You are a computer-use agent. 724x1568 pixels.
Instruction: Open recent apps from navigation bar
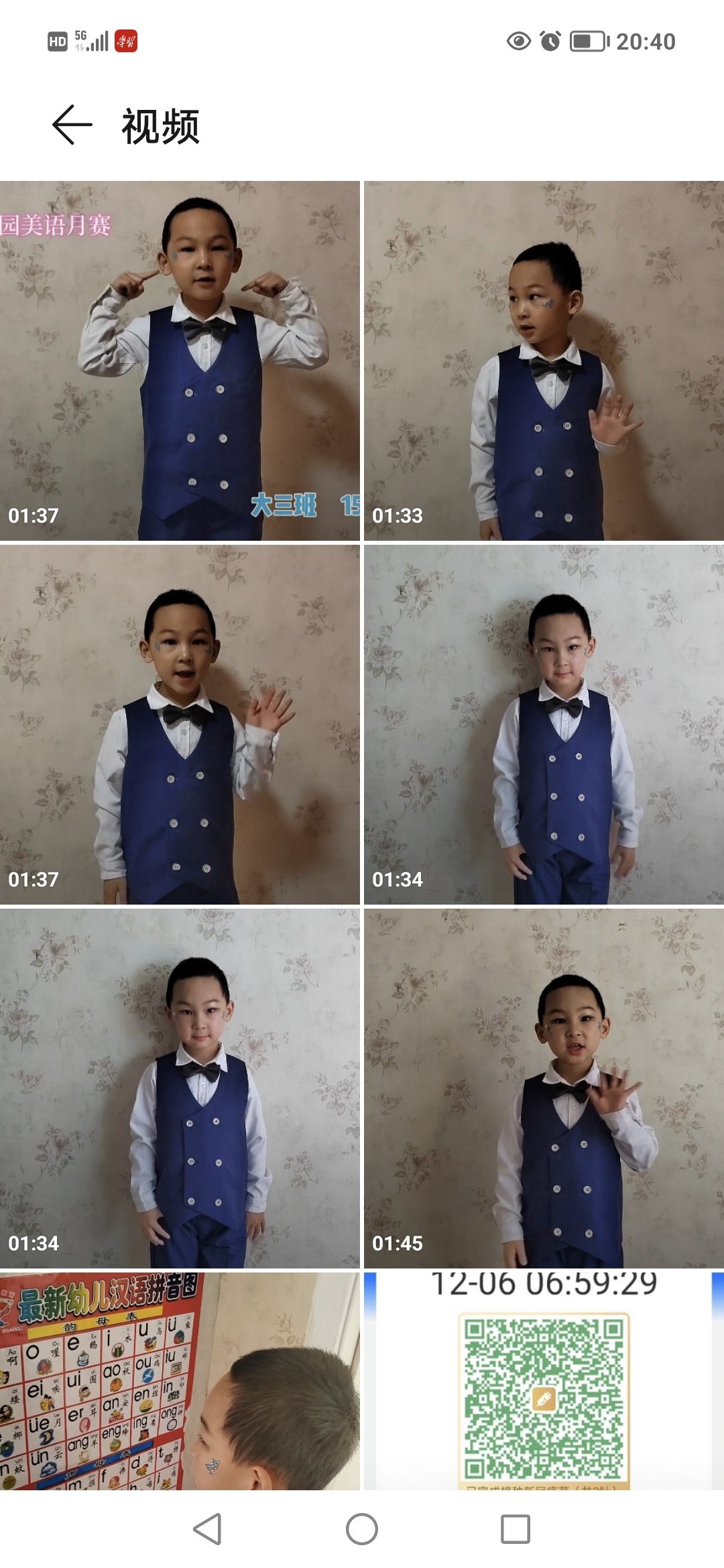coord(516,1529)
